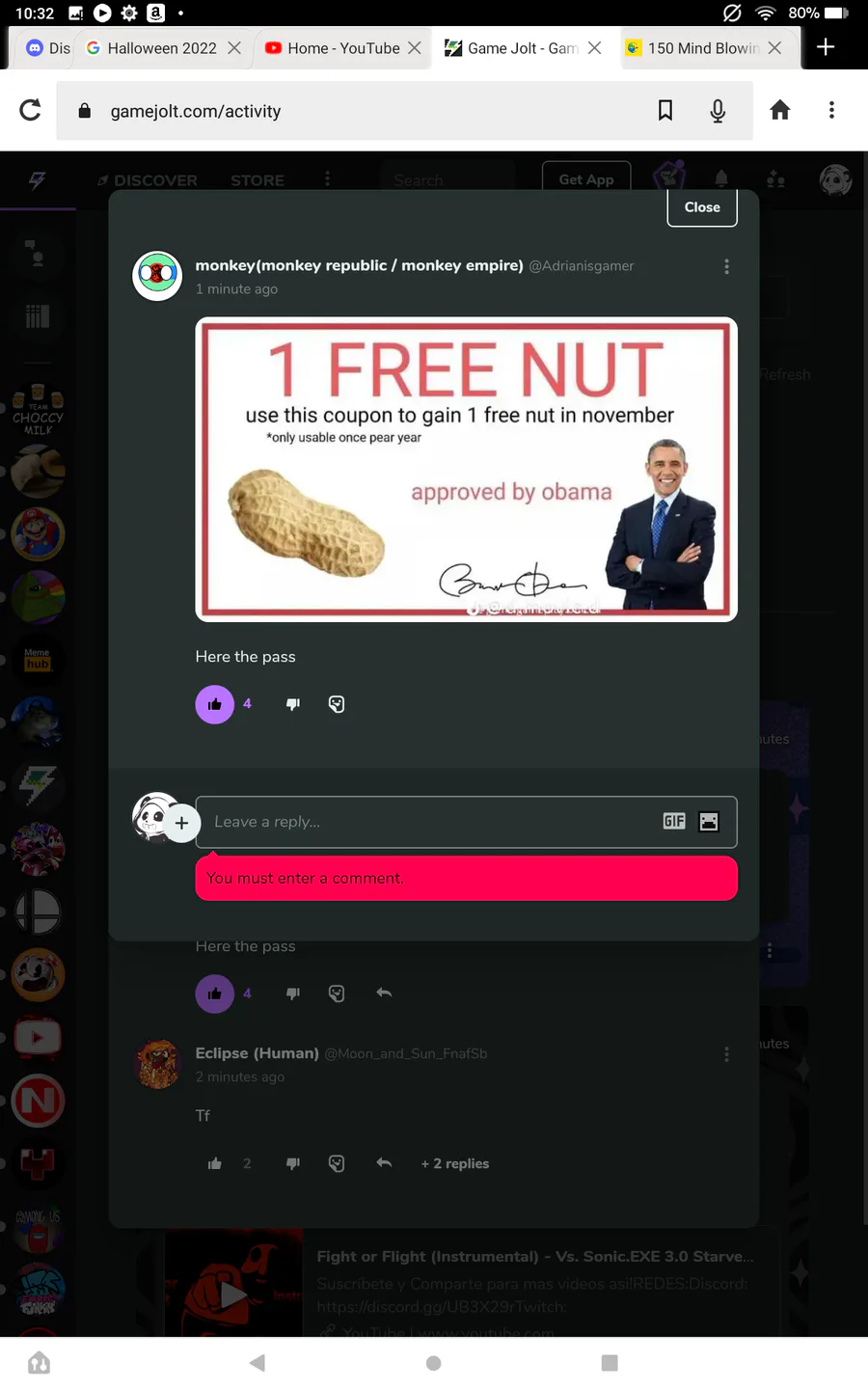
Task: Open a new browser tab
Action: pyautogui.click(x=826, y=47)
